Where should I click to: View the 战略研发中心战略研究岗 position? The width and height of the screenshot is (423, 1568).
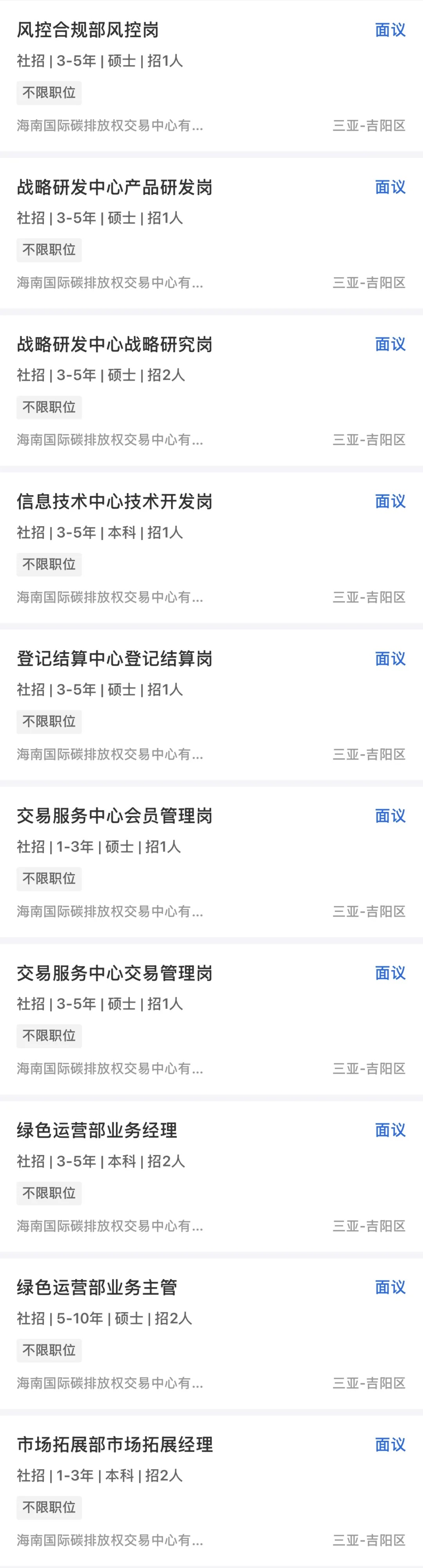pyautogui.click(x=211, y=390)
